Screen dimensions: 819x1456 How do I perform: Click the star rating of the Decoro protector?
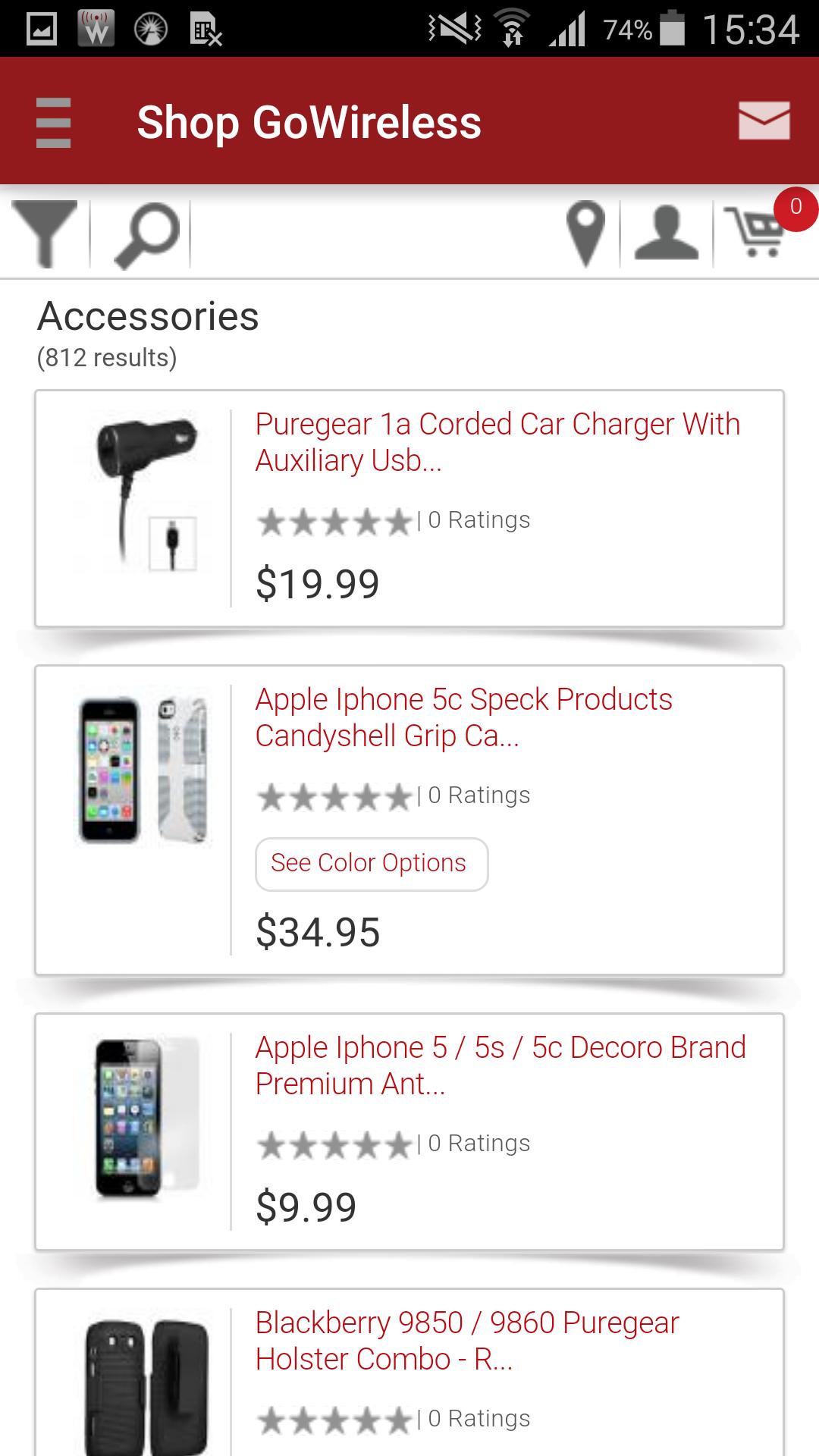click(x=334, y=1143)
